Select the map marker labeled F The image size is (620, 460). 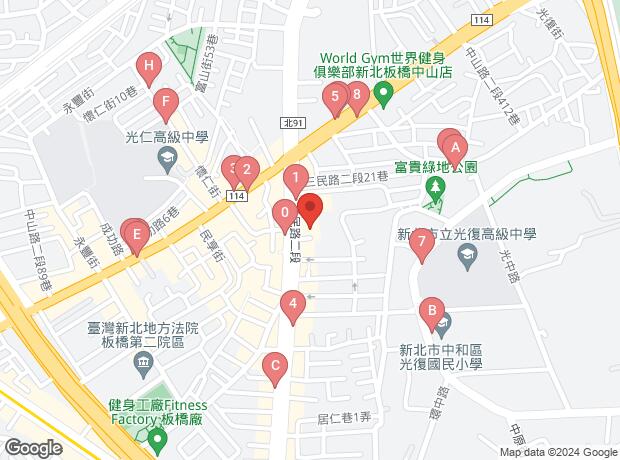point(166,102)
